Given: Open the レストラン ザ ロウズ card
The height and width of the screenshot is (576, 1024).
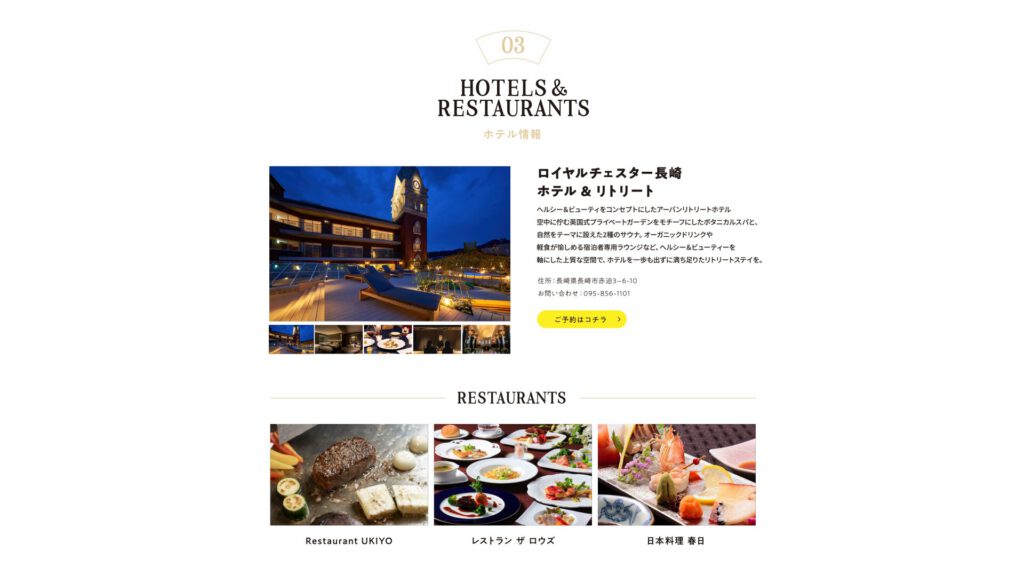Looking at the screenshot, I should click(x=512, y=475).
